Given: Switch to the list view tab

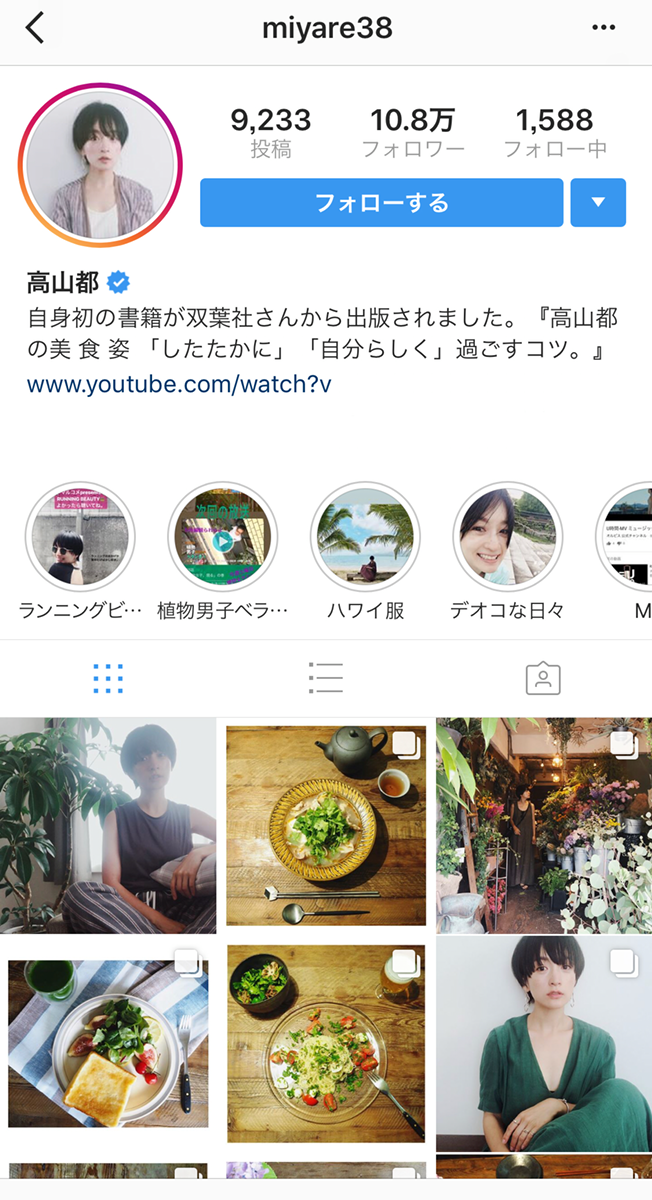Looking at the screenshot, I should click(326, 678).
